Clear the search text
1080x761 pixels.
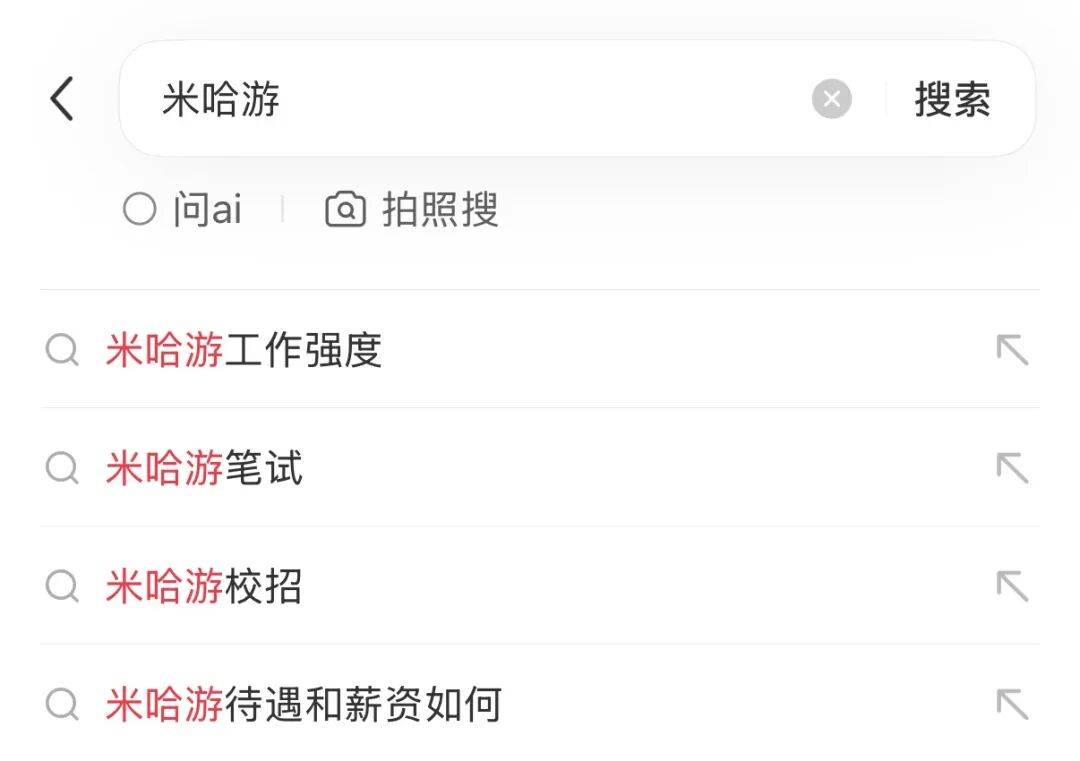pos(831,100)
